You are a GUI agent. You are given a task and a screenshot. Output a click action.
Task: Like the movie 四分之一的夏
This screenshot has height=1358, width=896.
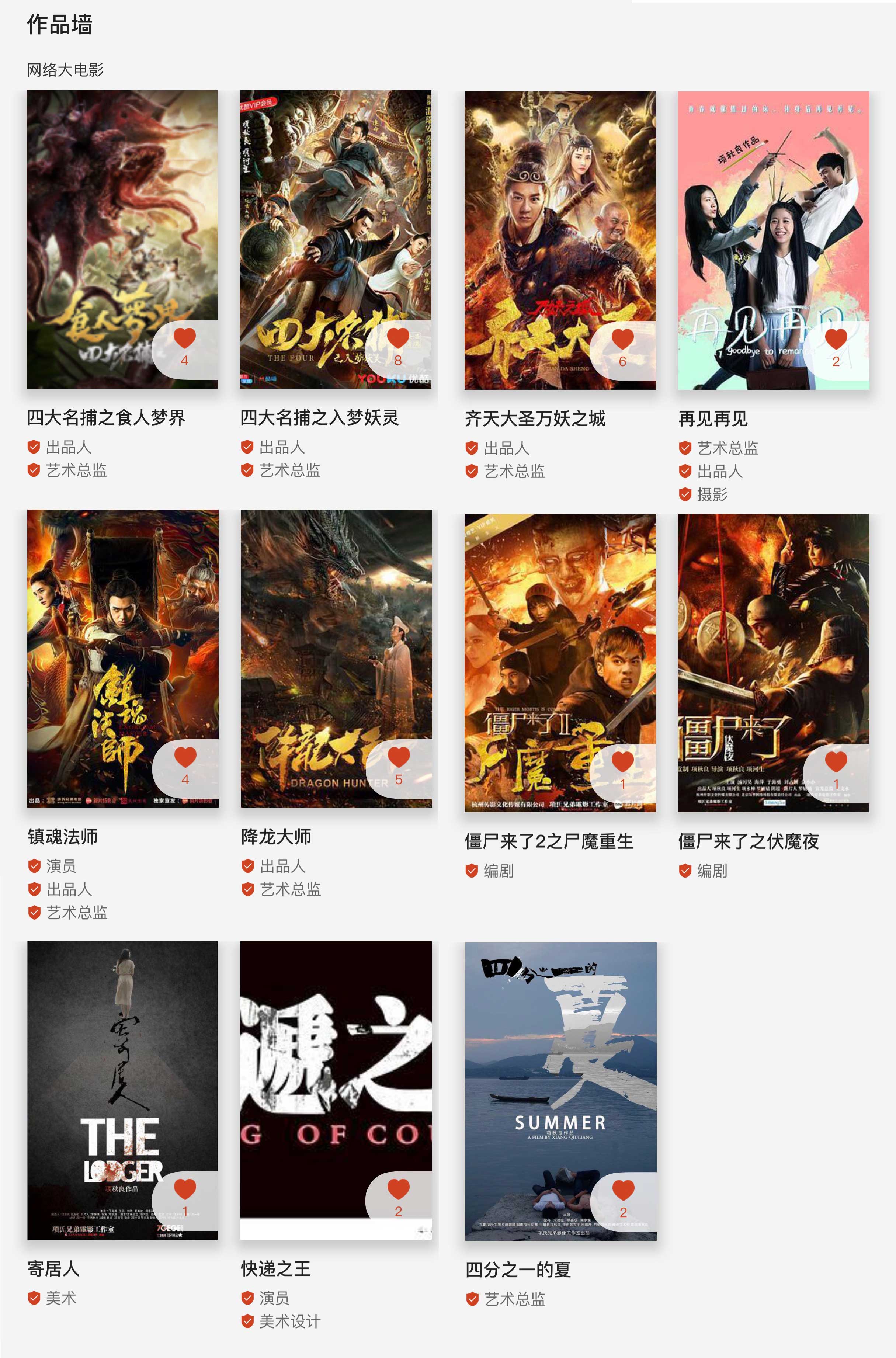click(623, 1190)
